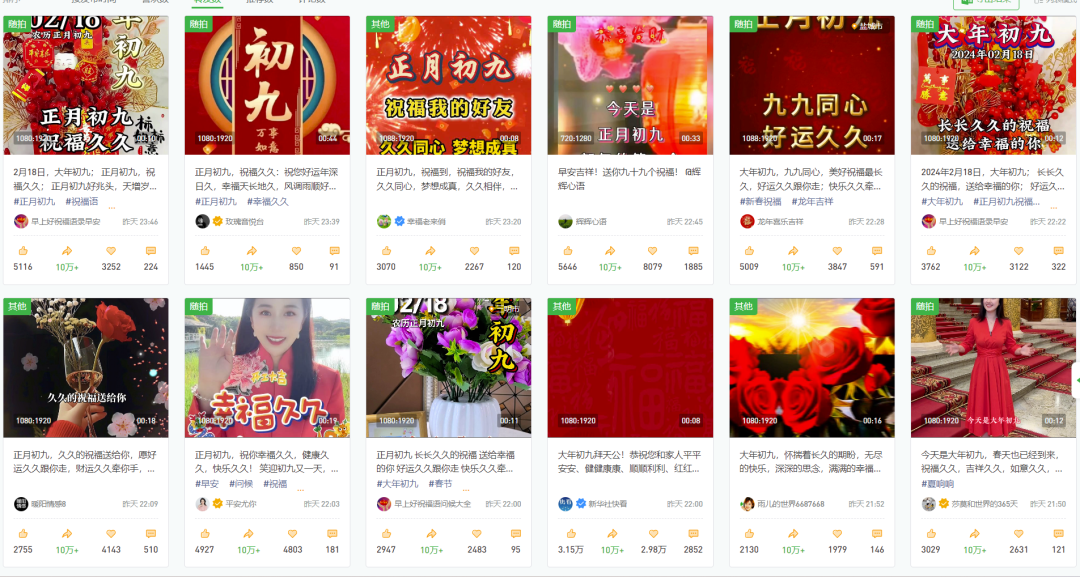Open the video with roses and sunrise
Viewport: 1080px width, 577px height.
(811, 368)
